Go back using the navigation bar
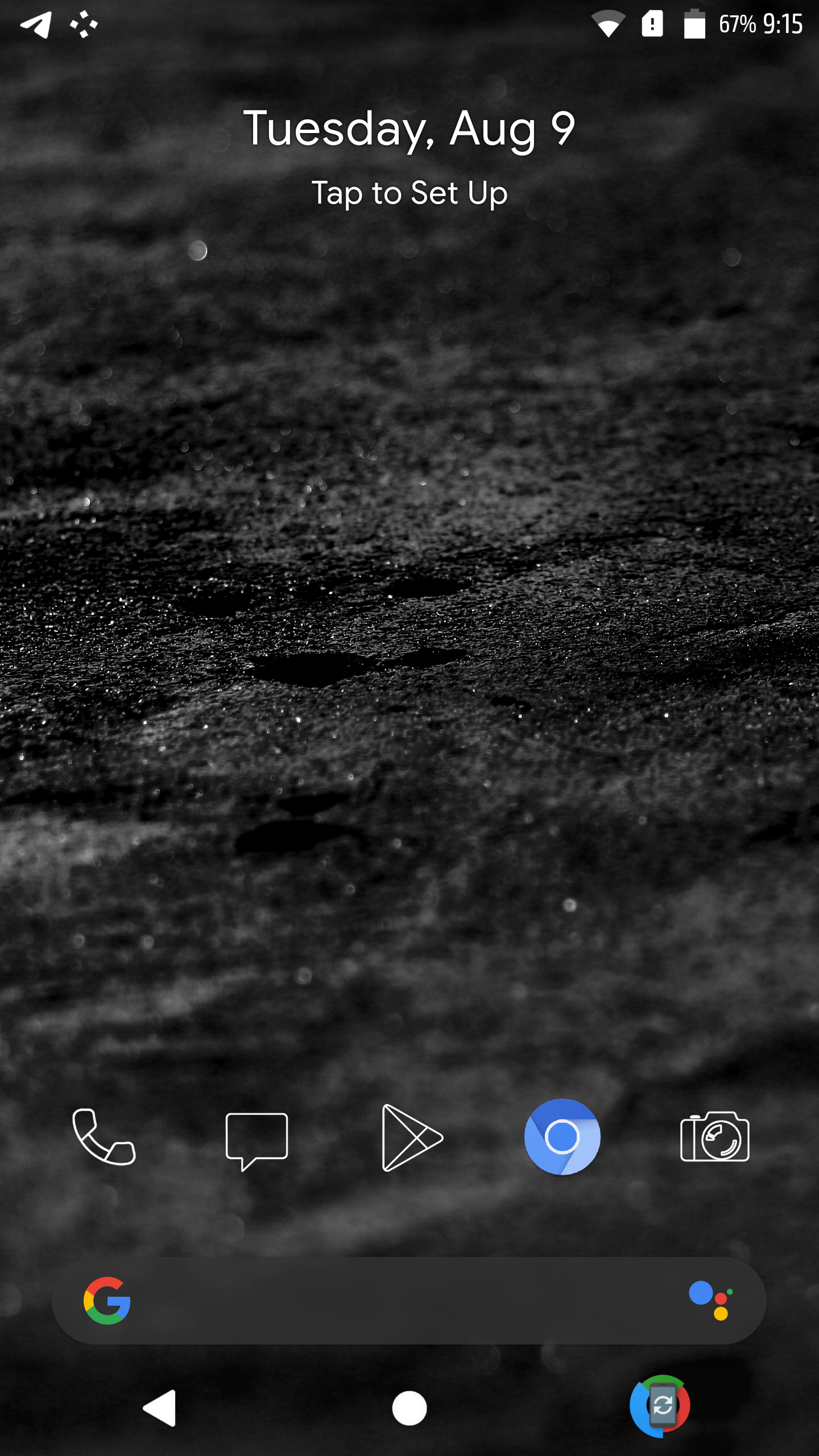This screenshot has height=1456, width=819. click(x=160, y=1408)
